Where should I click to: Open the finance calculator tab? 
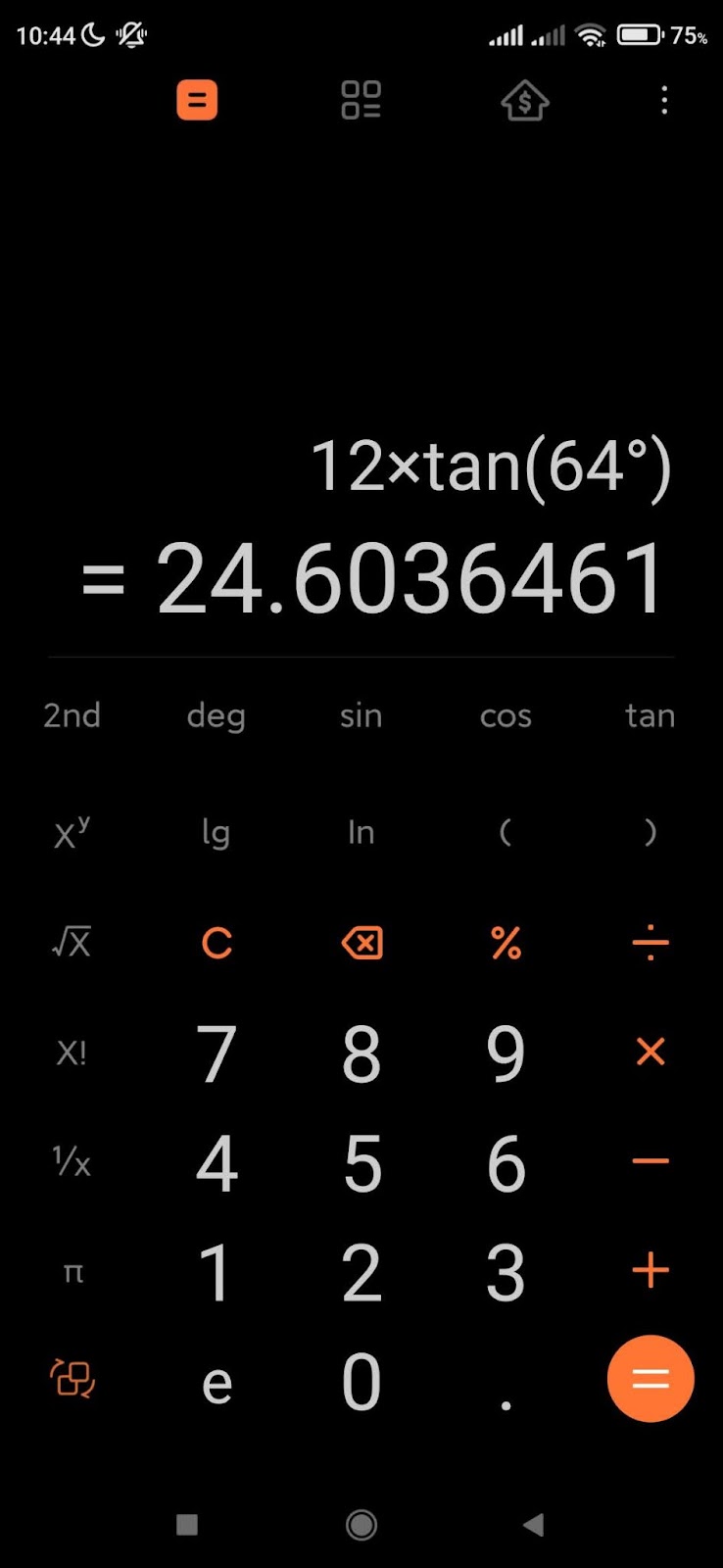(525, 100)
